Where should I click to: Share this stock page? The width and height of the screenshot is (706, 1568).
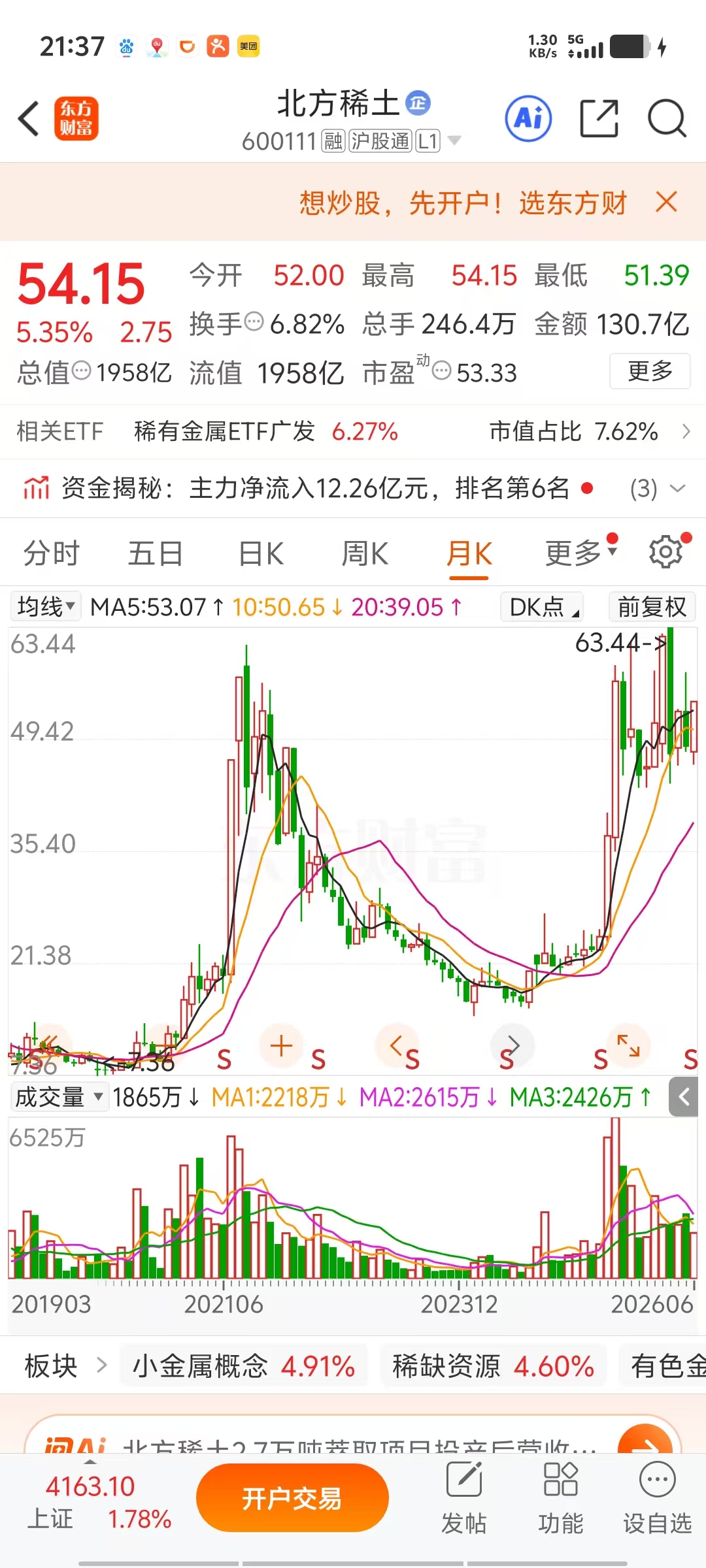click(x=599, y=119)
